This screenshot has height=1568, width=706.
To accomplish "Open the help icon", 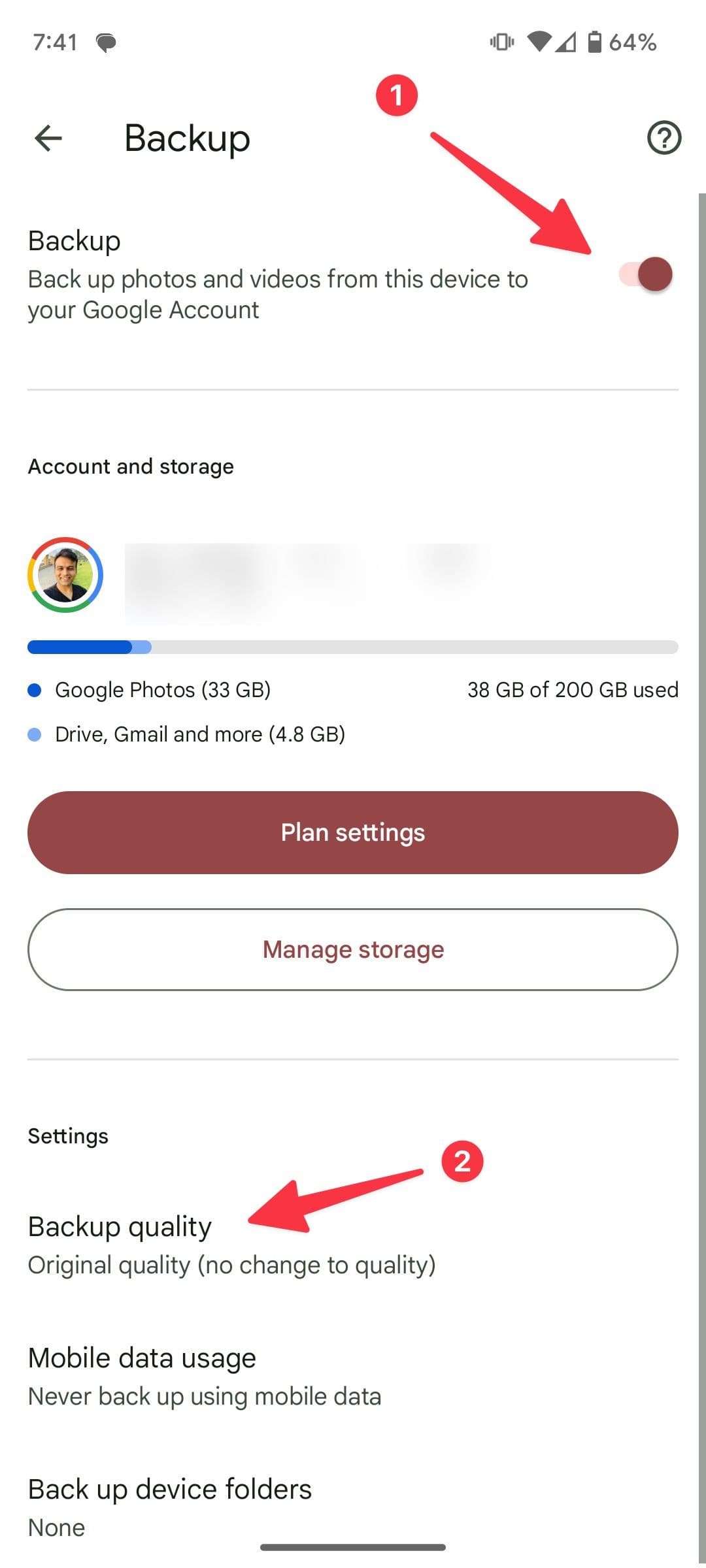I will pyautogui.click(x=664, y=138).
